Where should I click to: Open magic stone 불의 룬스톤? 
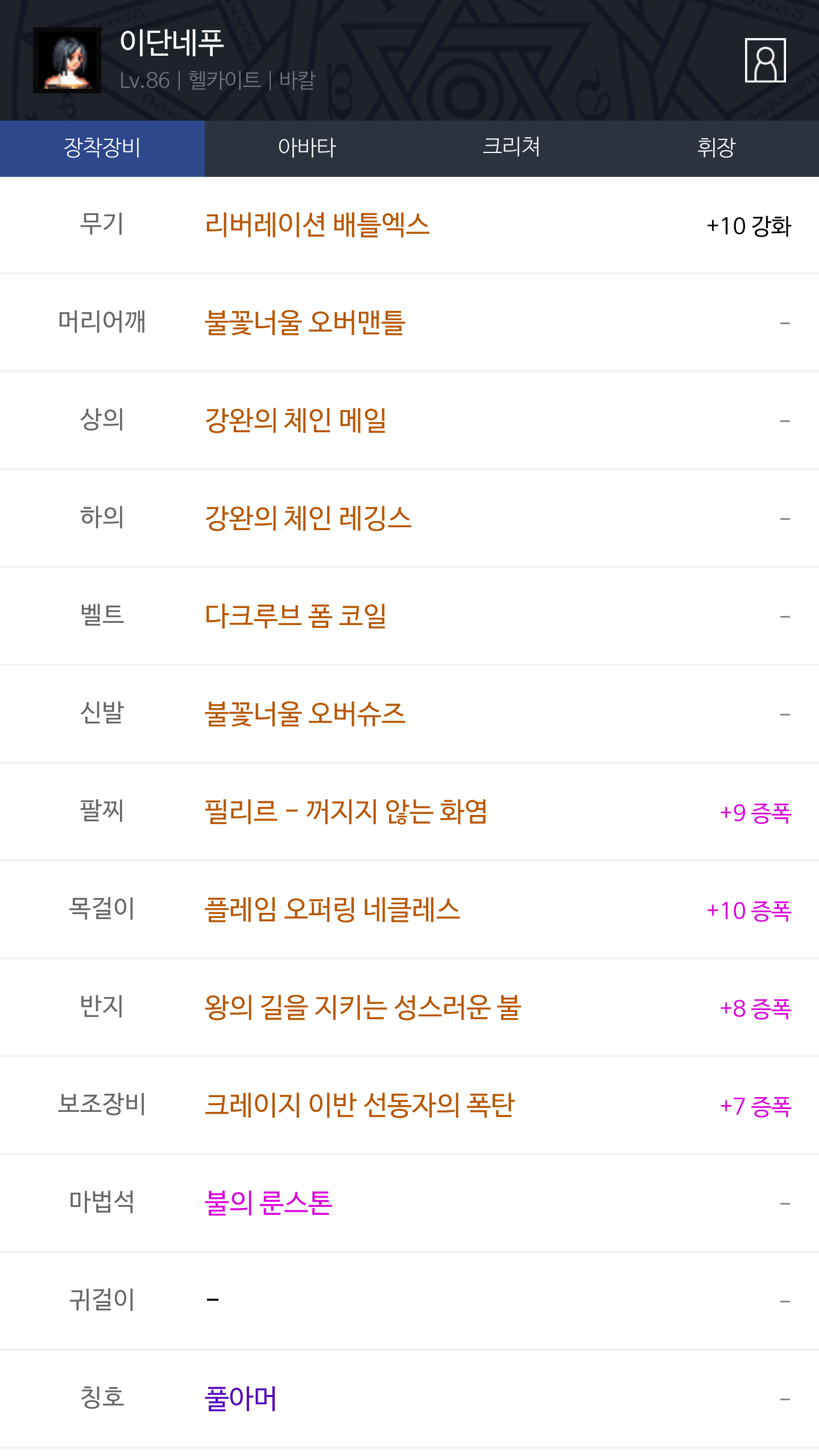tap(268, 1203)
